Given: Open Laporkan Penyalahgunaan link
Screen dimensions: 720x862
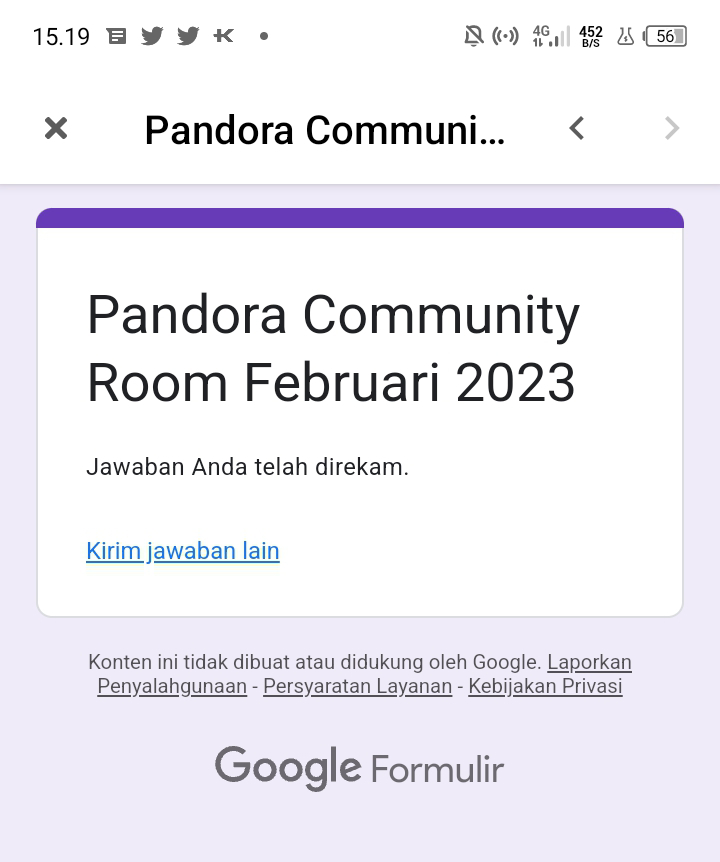Looking at the screenshot, I should 588,662.
